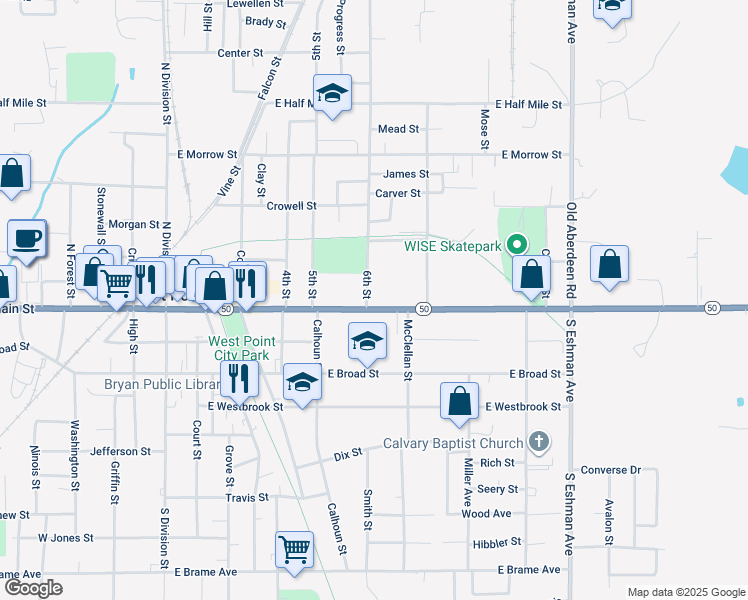Open the West Point City Park label
The image size is (748, 600).
[242, 348]
